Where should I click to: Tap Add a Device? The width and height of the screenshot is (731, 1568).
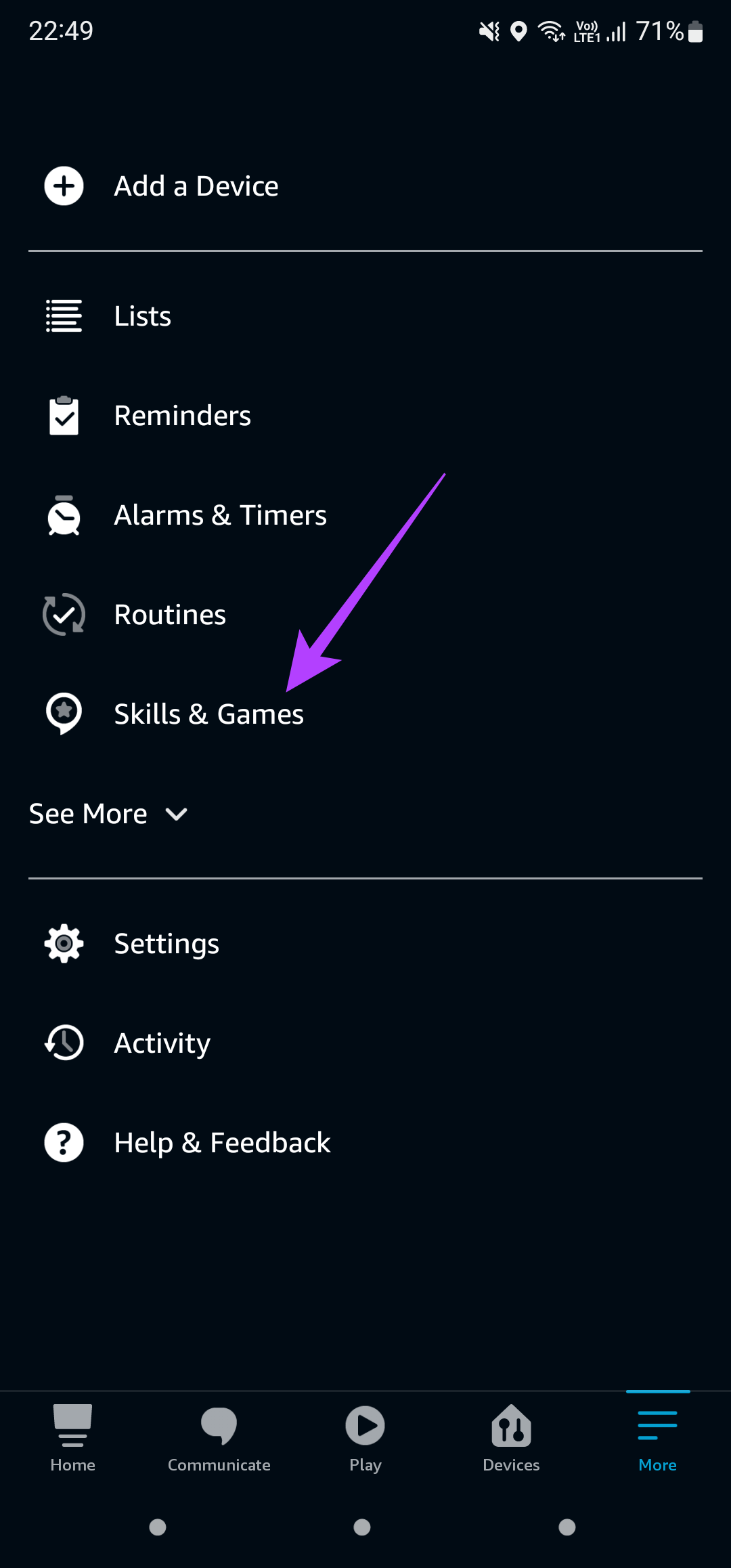tap(365, 186)
